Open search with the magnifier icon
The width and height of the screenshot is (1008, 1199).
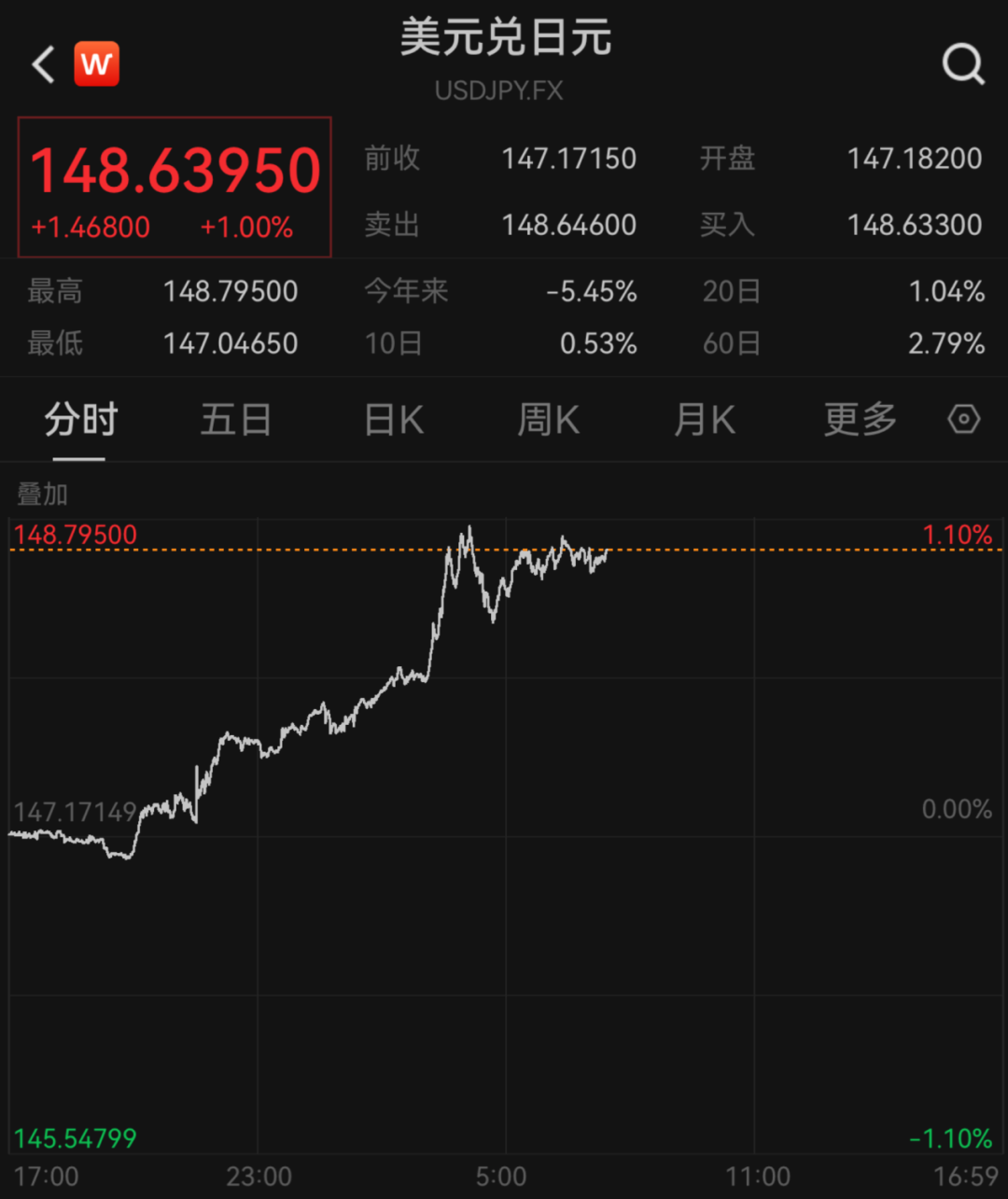(x=962, y=65)
